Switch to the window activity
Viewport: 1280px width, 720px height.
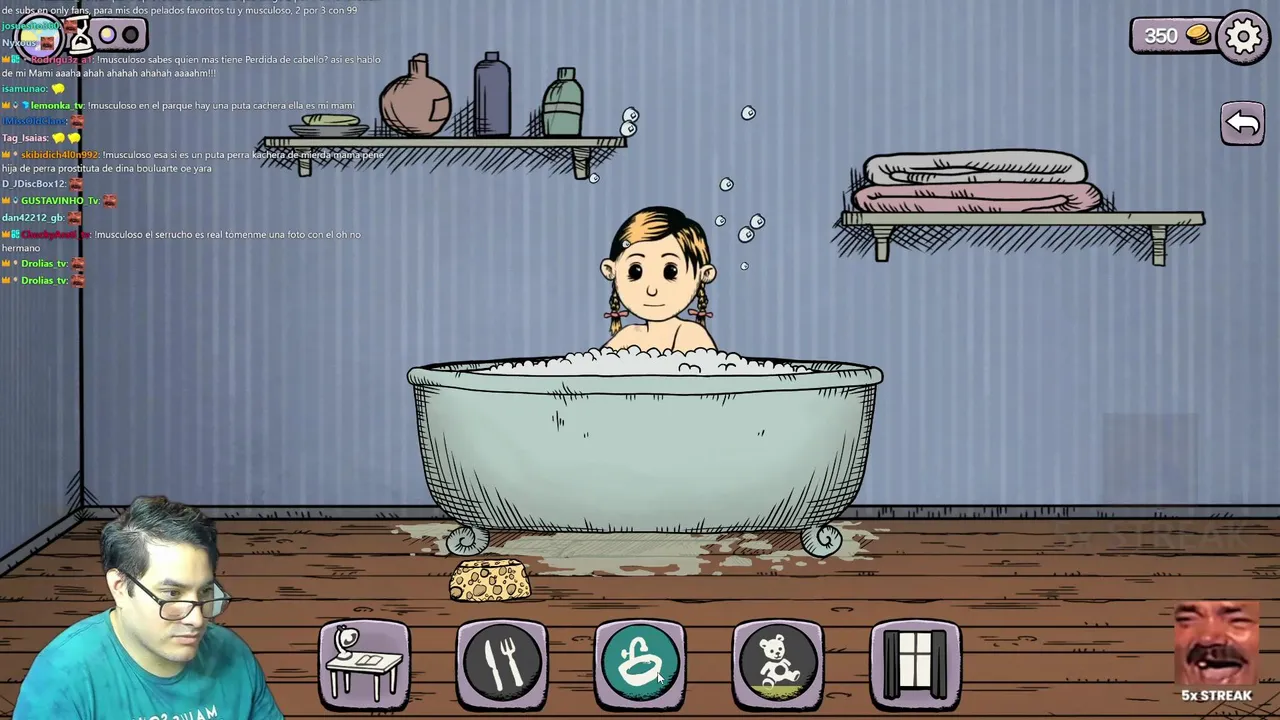(x=915, y=664)
